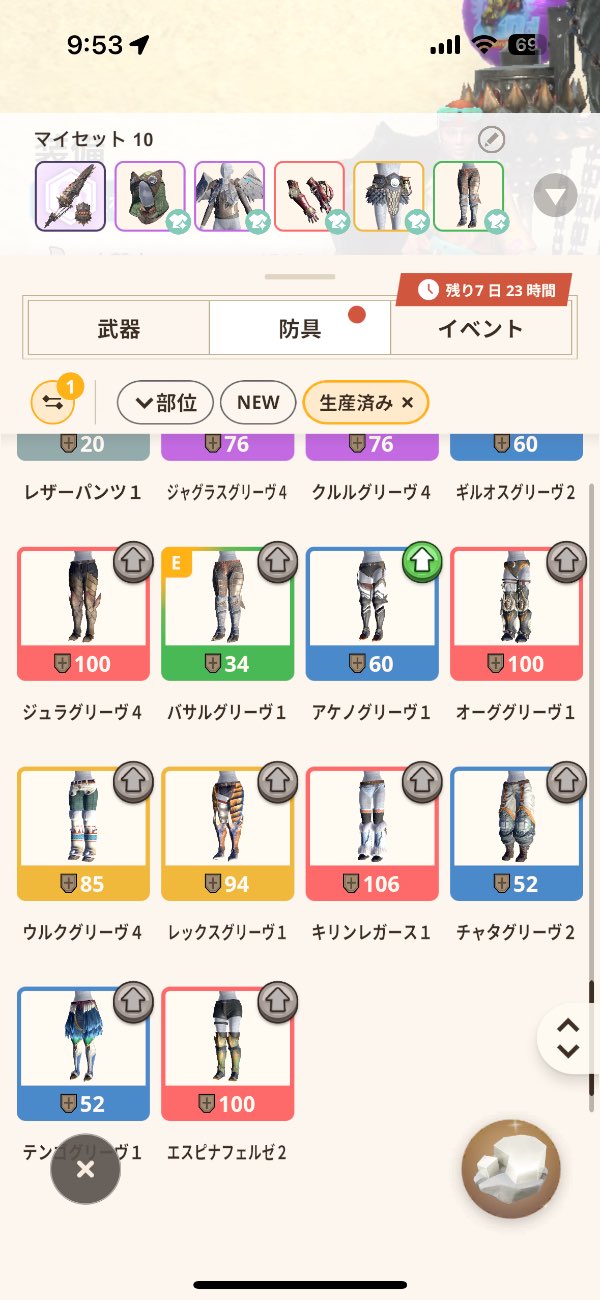Open the 部位 dropdown filter

click(165, 402)
